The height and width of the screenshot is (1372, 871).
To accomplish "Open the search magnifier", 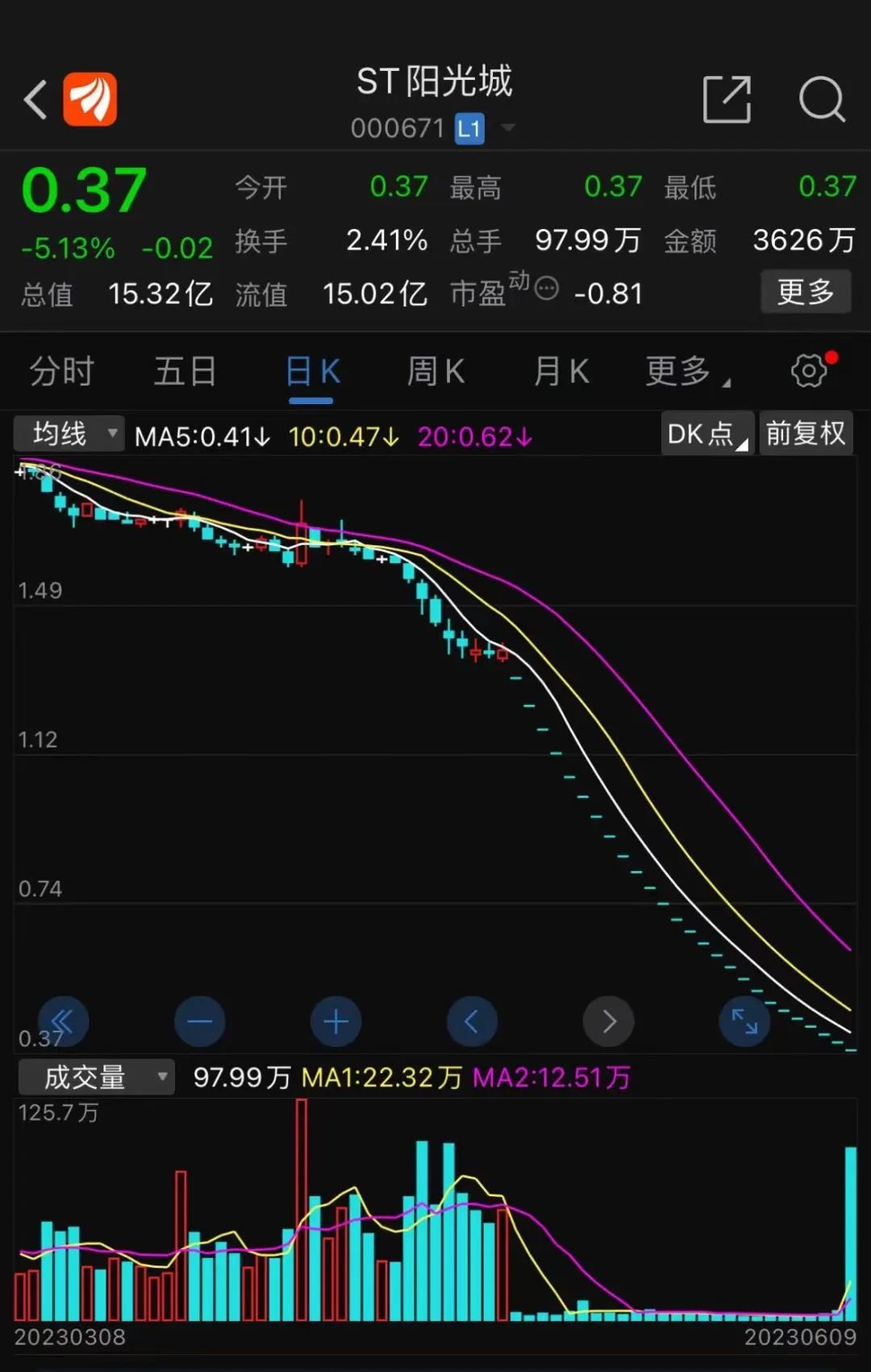I will [822, 100].
